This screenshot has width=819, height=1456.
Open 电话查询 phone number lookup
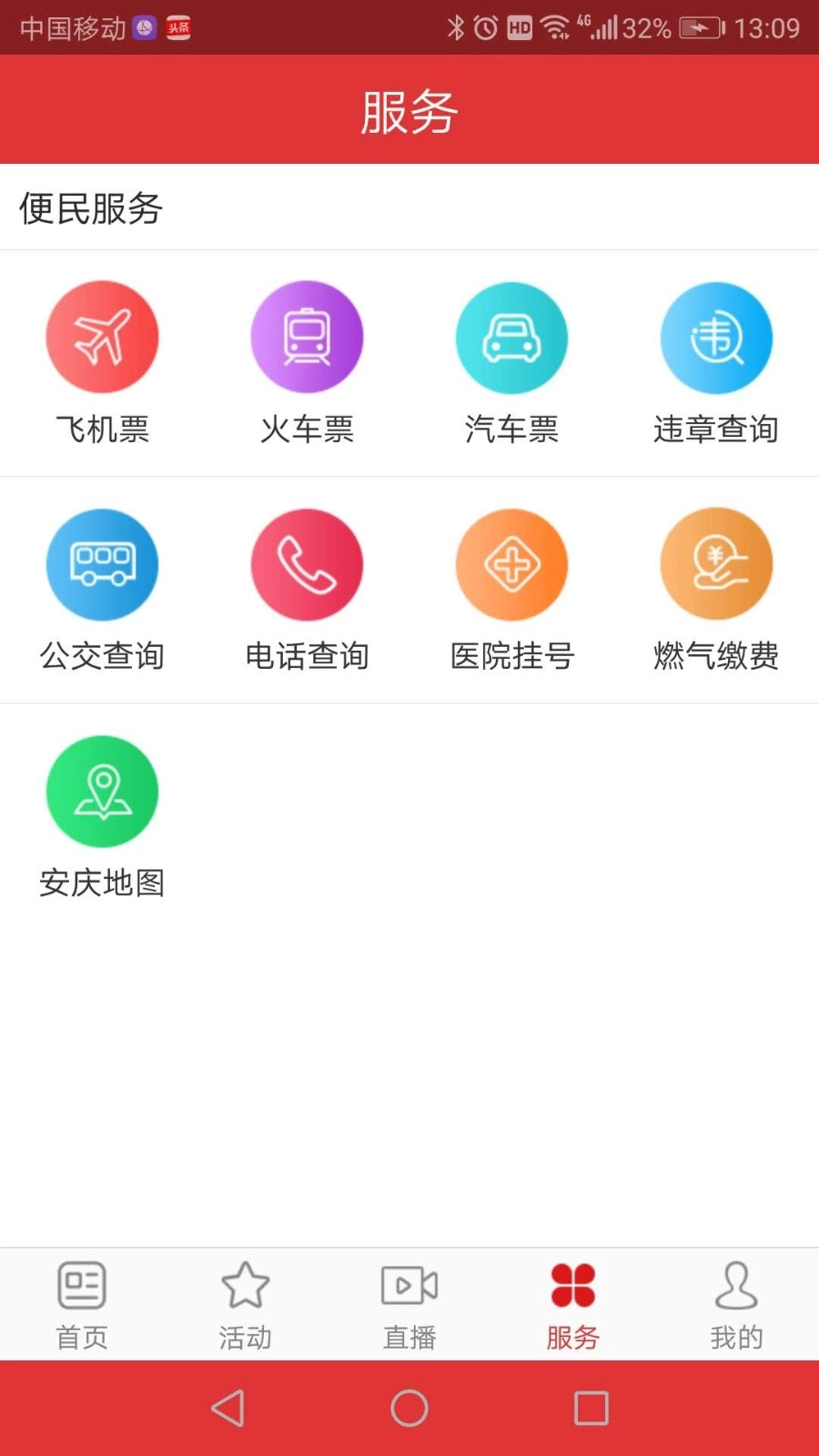tap(307, 564)
